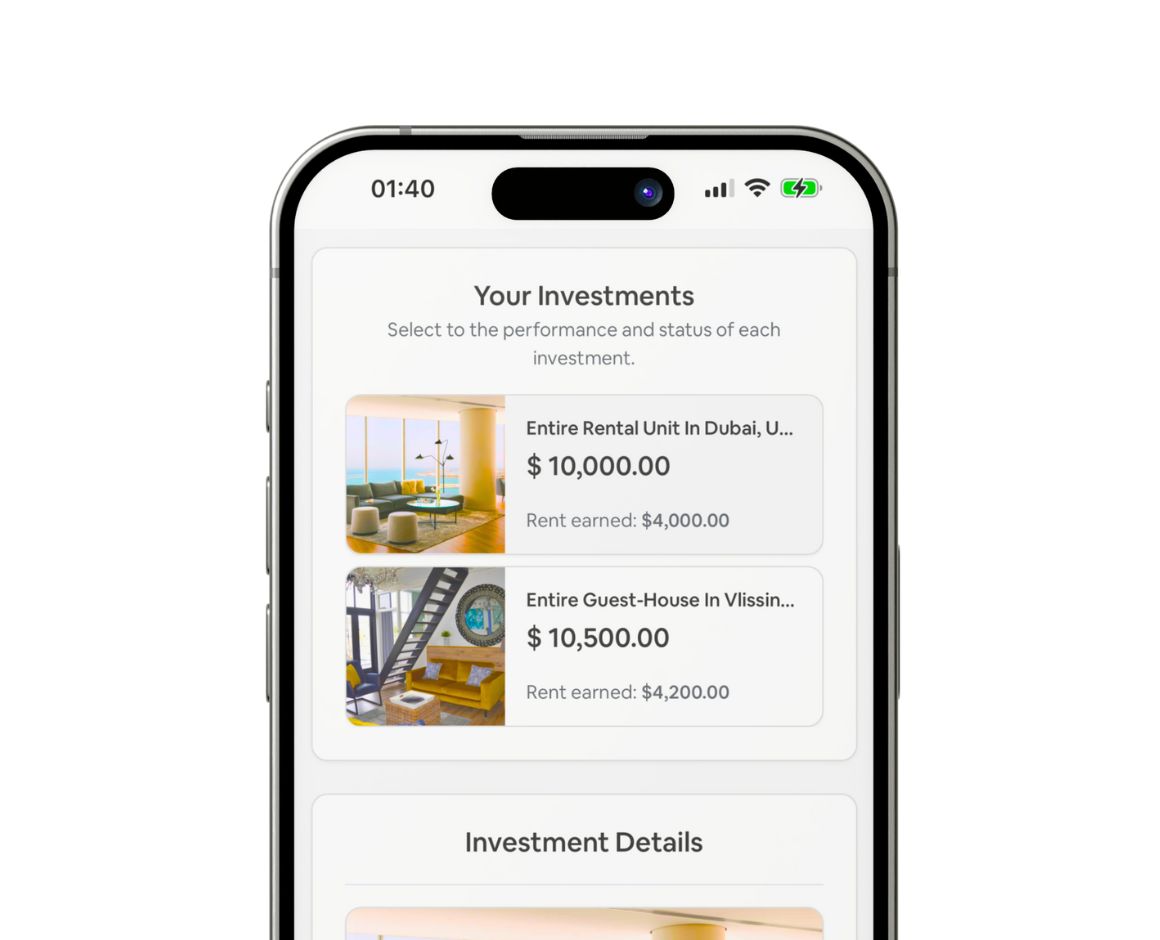This screenshot has height=940, width=1160.
Task: Open the Entire Rental Unit In Dubai investment
Action: (x=584, y=474)
